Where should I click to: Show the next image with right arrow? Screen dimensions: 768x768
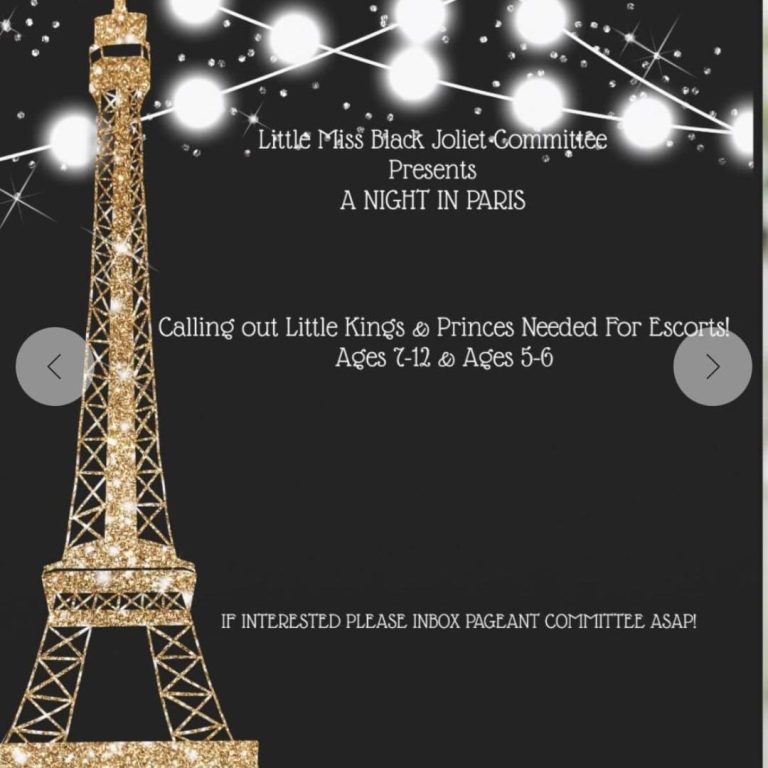pyautogui.click(x=712, y=367)
